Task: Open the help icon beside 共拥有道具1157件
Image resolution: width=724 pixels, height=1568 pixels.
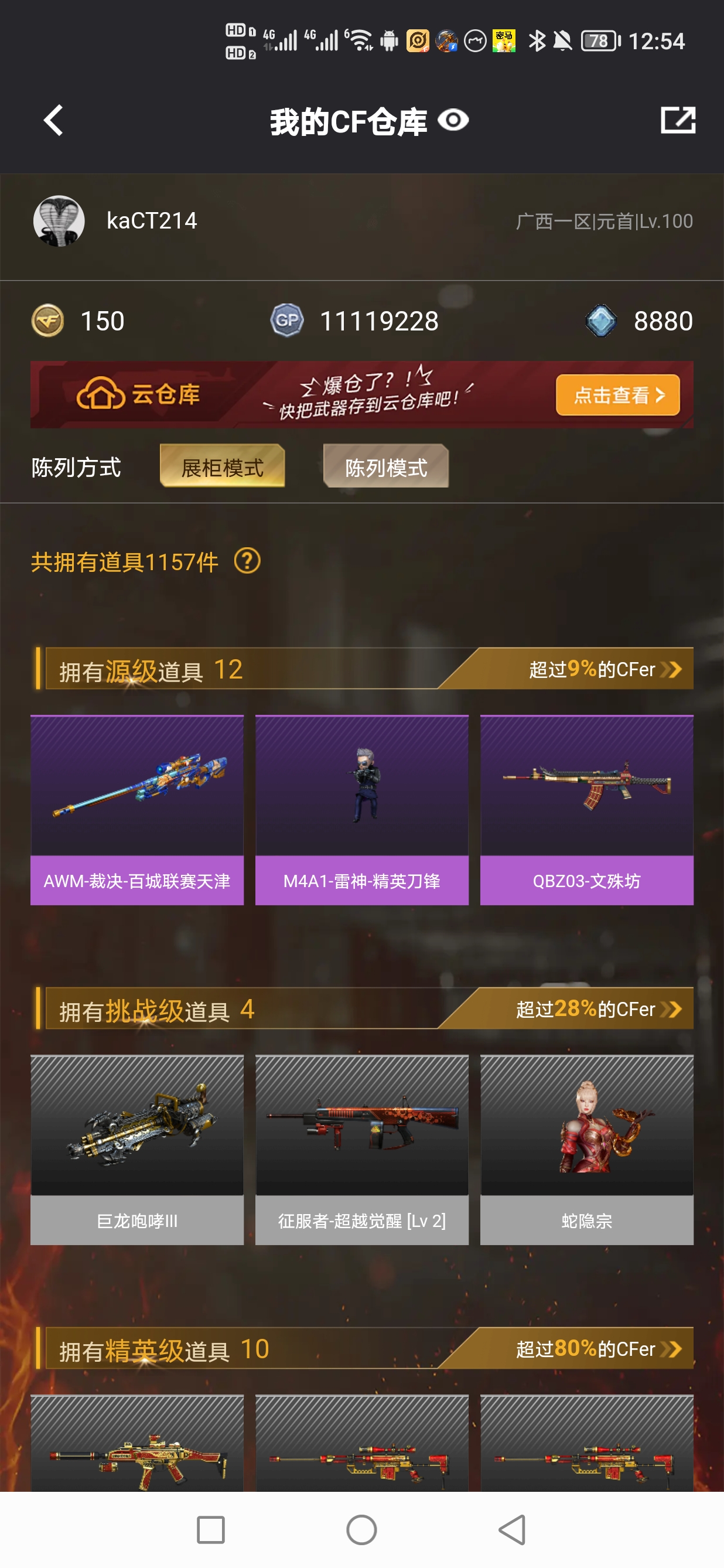Action: 248,561
